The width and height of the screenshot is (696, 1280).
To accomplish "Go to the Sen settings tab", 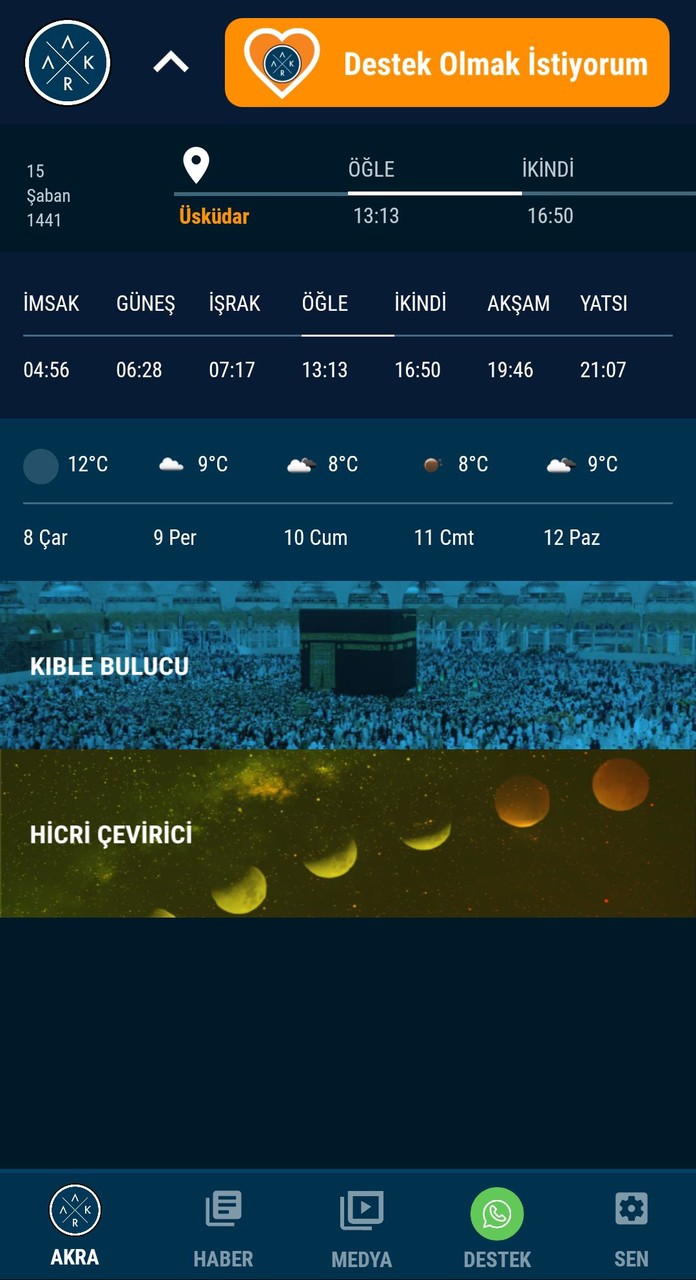I will coord(631,1227).
